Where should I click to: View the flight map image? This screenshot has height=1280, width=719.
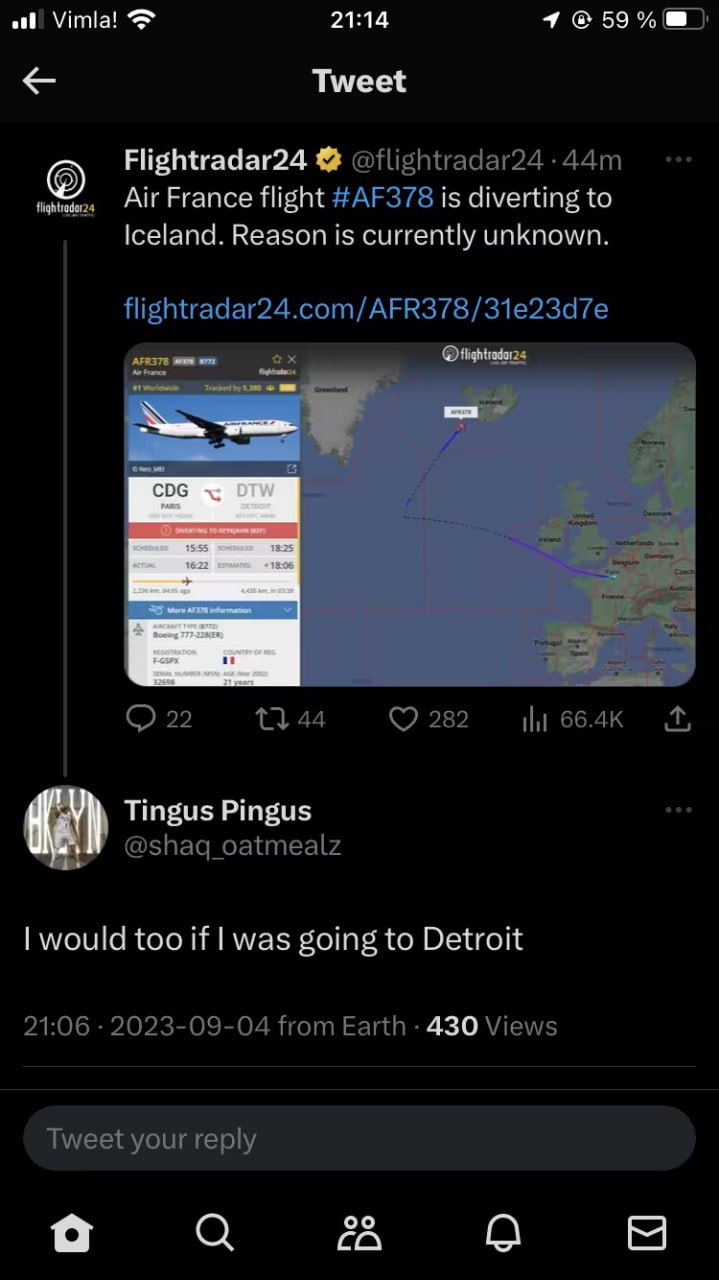(409, 514)
